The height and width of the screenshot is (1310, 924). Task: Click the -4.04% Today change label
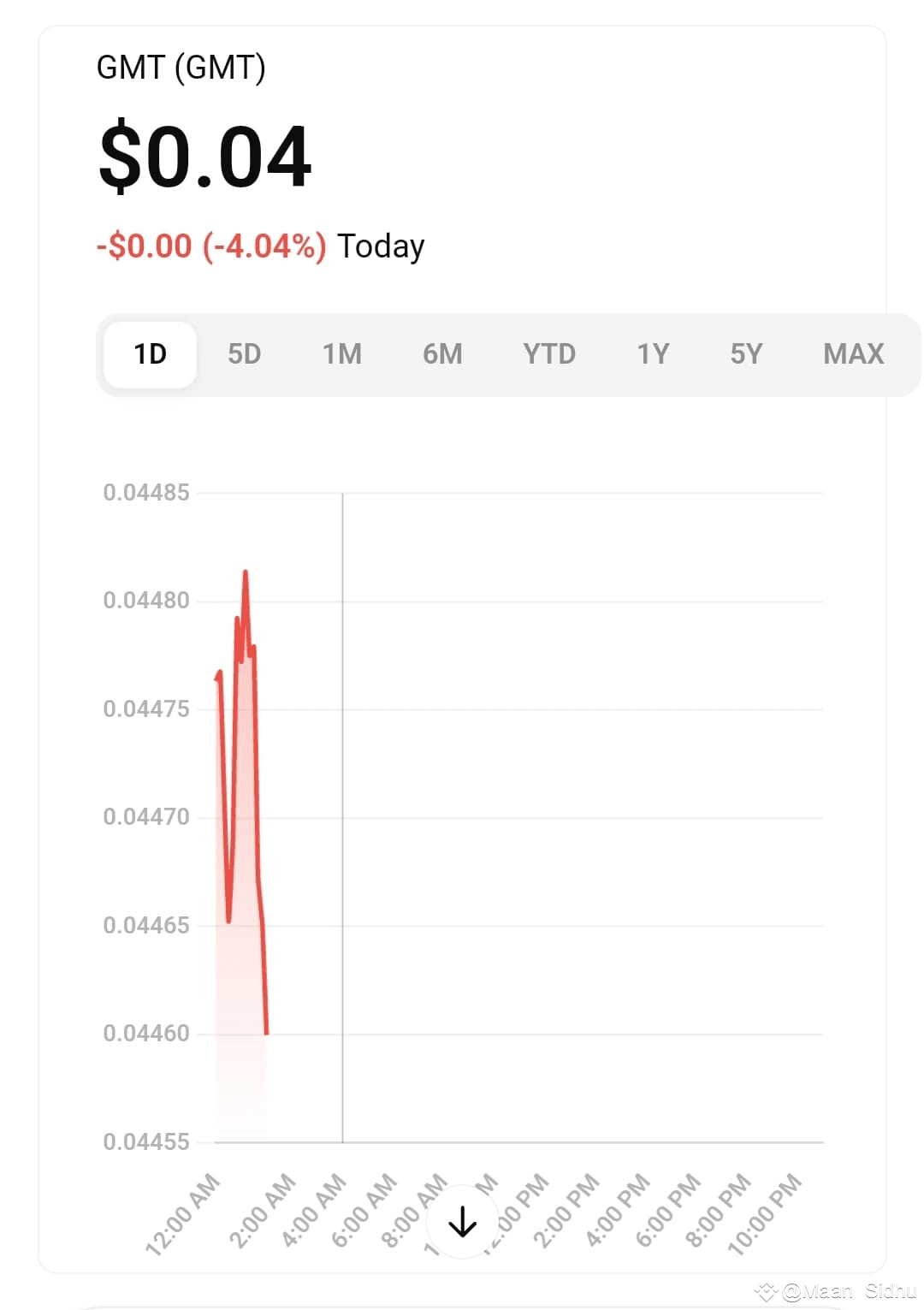pos(258,246)
